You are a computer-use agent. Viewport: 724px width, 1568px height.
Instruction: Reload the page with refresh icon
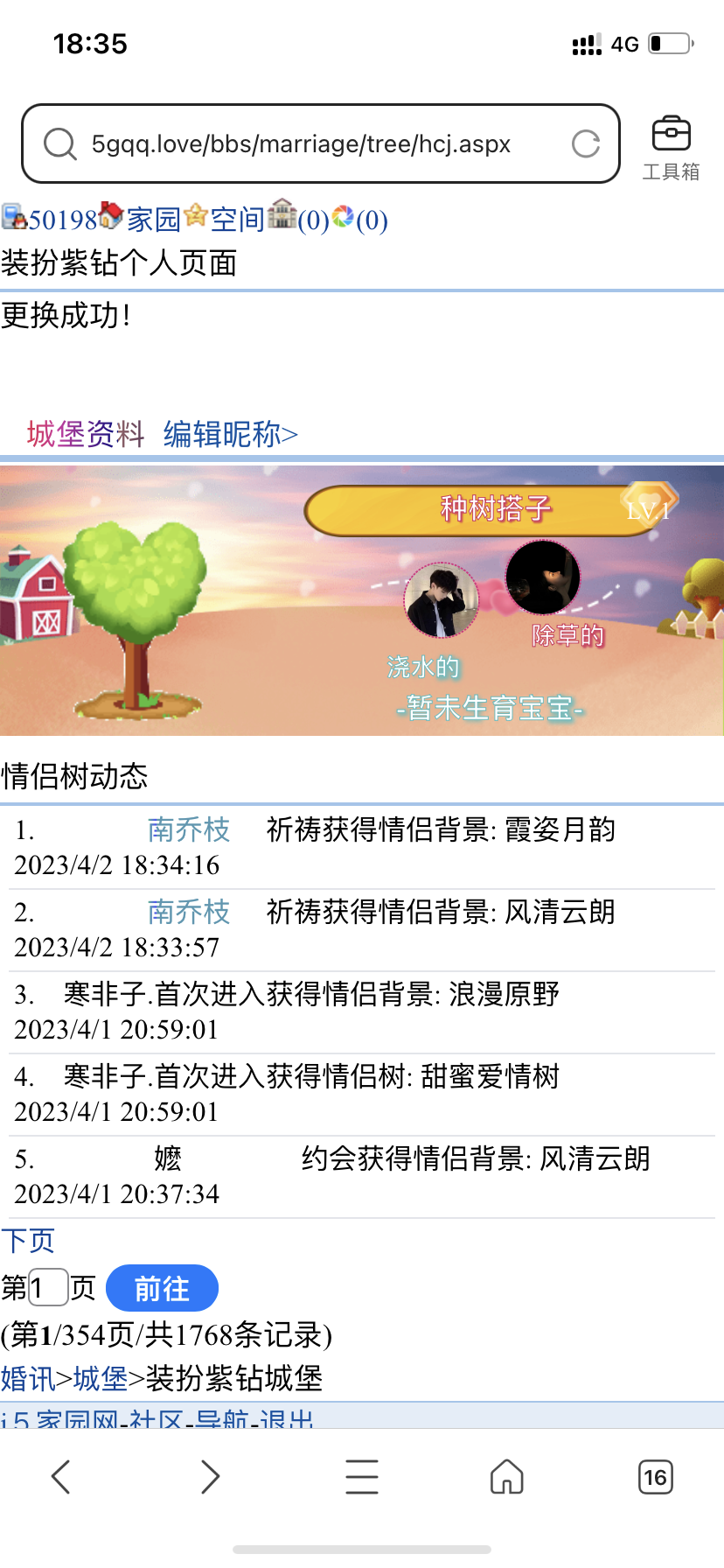(586, 144)
